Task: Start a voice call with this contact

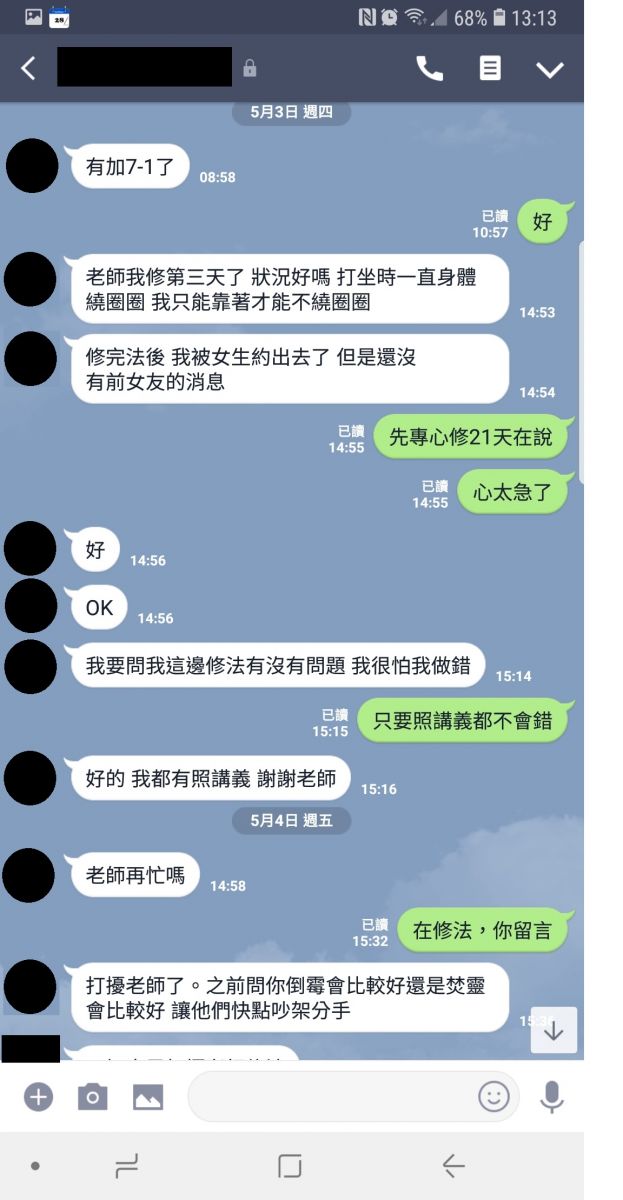Action: pyautogui.click(x=429, y=68)
